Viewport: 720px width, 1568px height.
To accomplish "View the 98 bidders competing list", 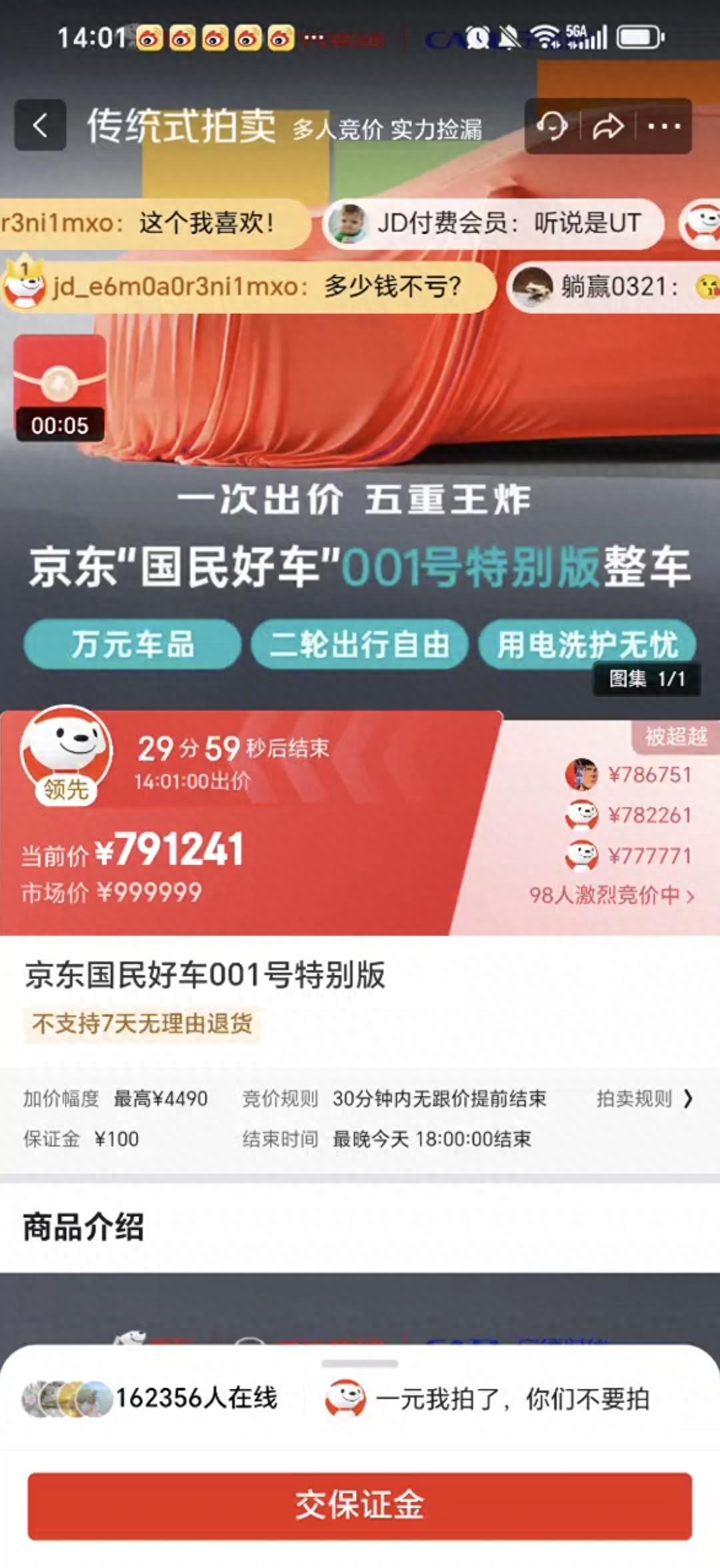I will (x=611, y=895).
